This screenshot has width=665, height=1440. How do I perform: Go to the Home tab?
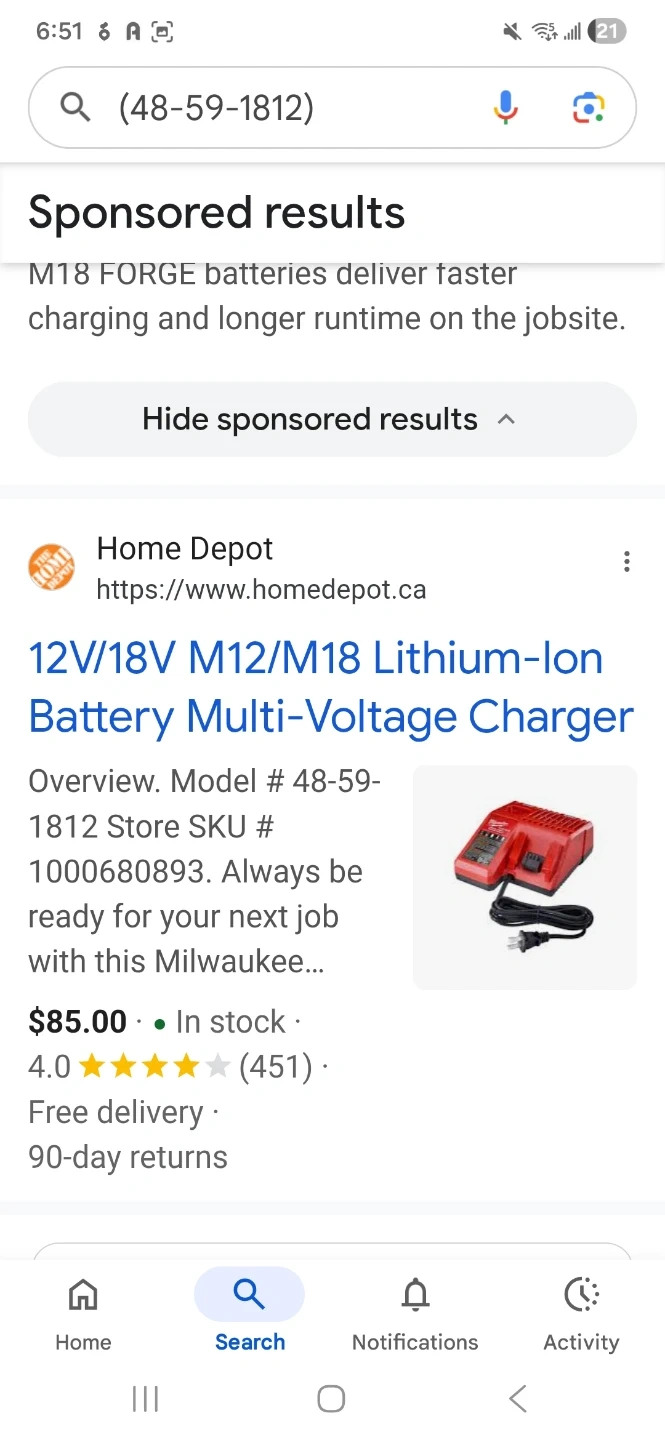tap(83, 1313)
